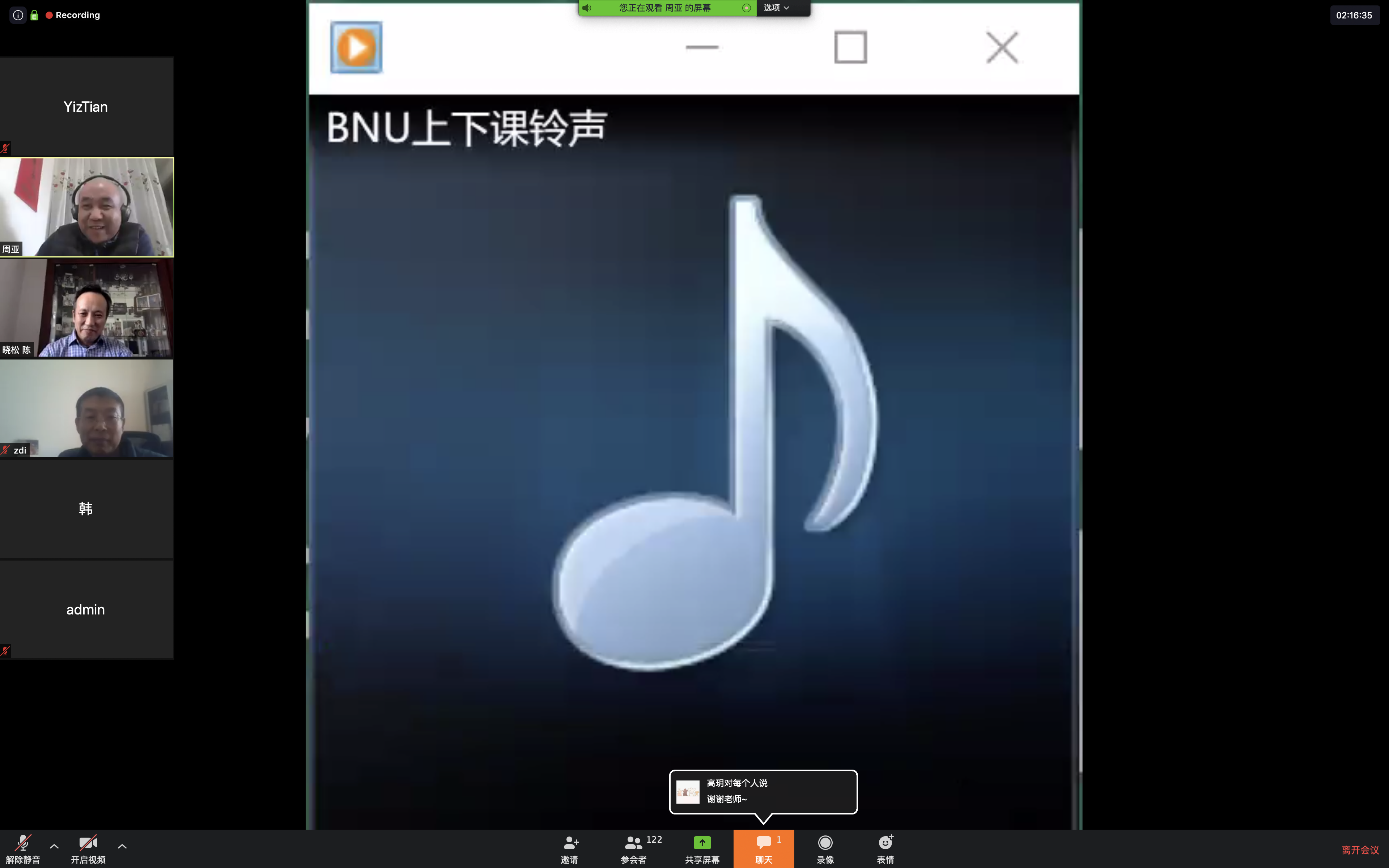Screen dimensions: 1389x868
Task: Invite people via 邀请
Action: [569, 848]
